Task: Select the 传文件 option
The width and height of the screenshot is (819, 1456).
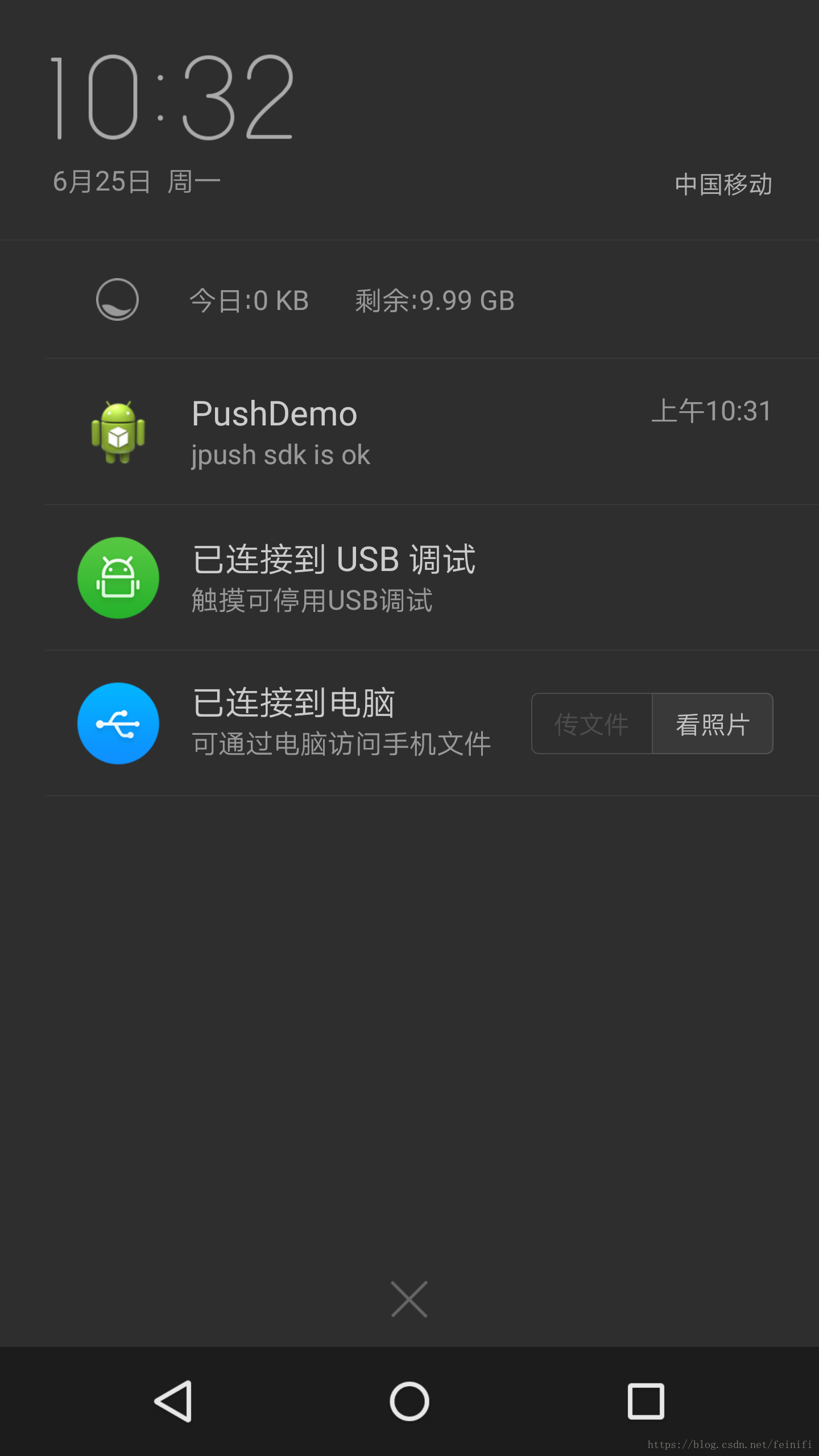Action: coord(591,723)
